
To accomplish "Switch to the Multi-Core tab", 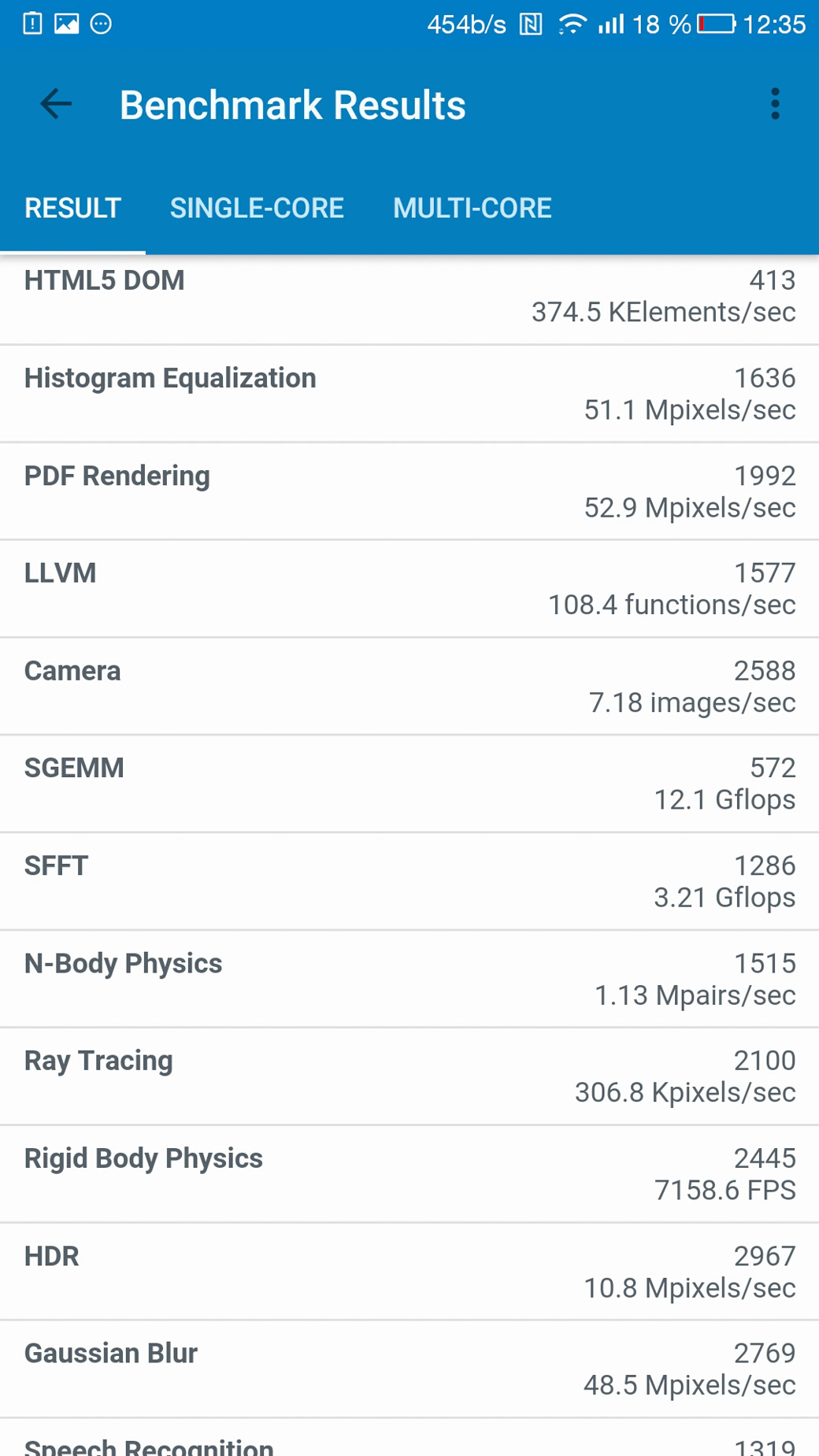I will click(472, 208).
